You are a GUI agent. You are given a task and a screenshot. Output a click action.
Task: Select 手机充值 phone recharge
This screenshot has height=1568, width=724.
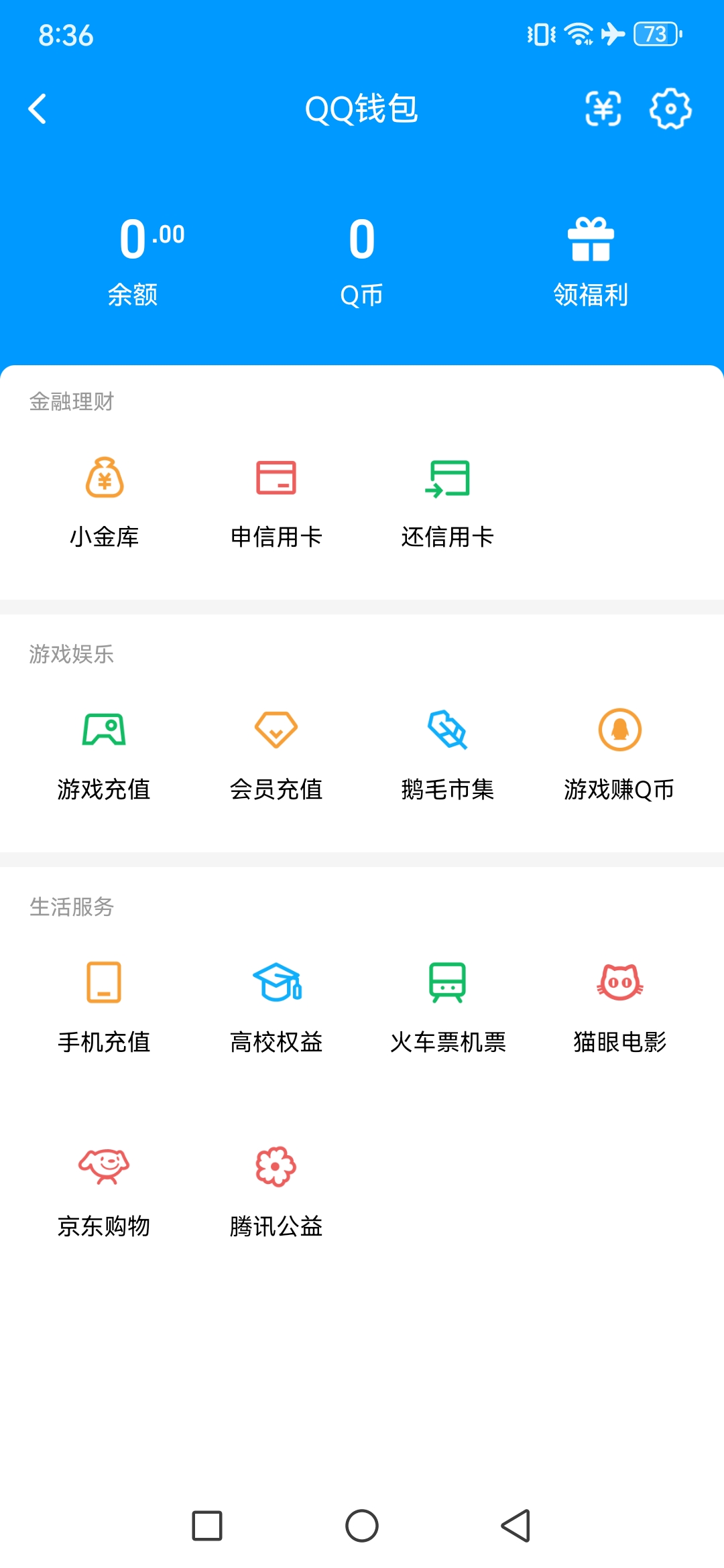104,1005
